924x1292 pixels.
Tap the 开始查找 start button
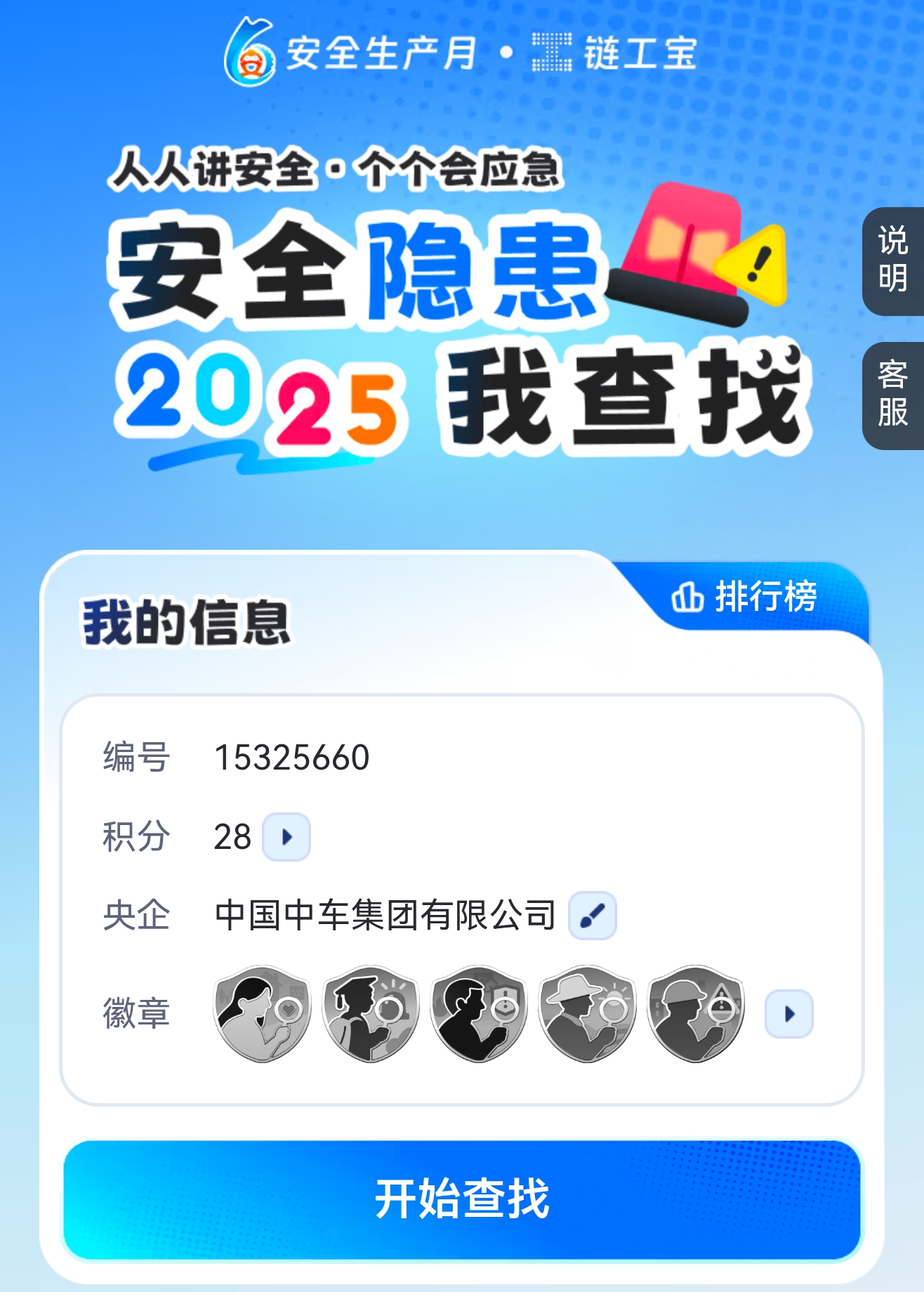pos(462,1199)
